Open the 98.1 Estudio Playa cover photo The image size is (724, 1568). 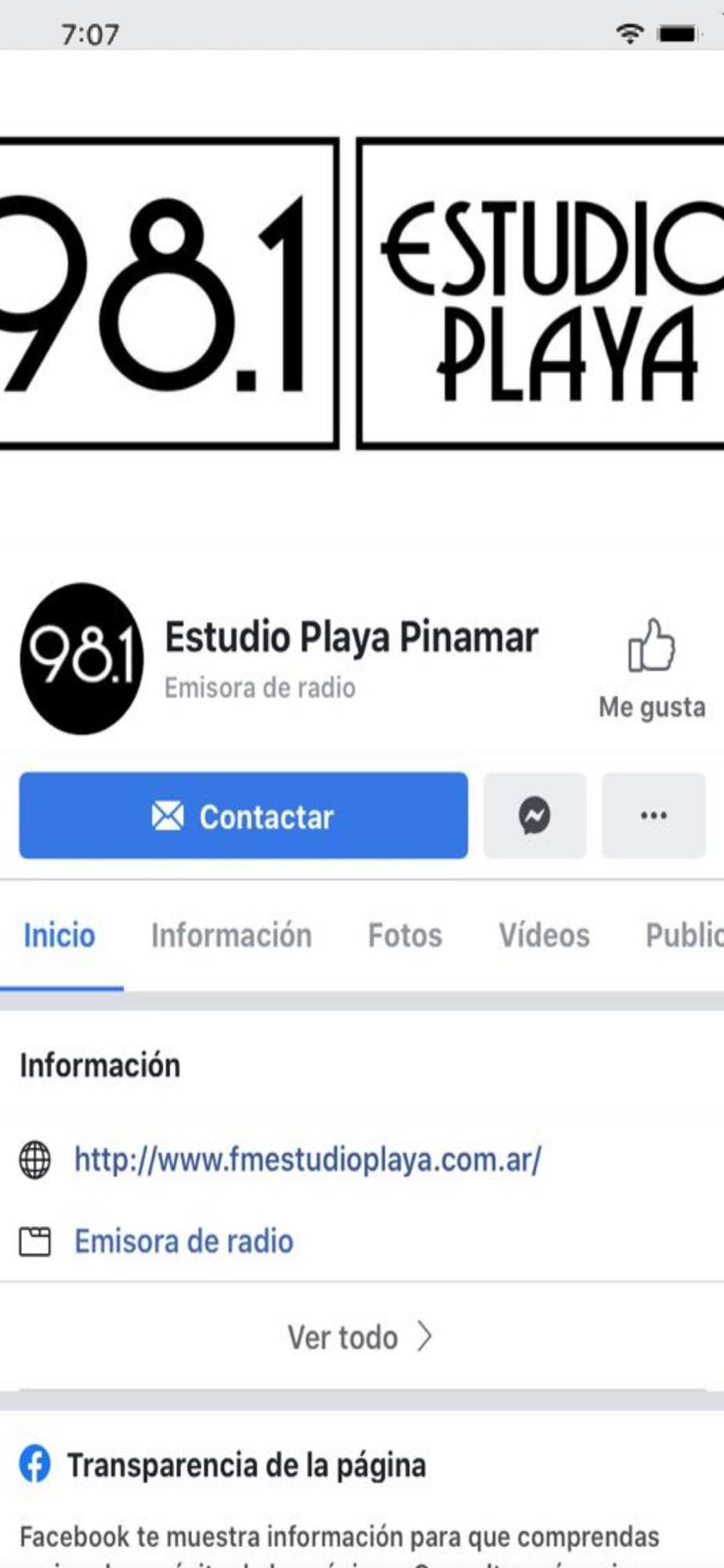(x=362, y=294)
